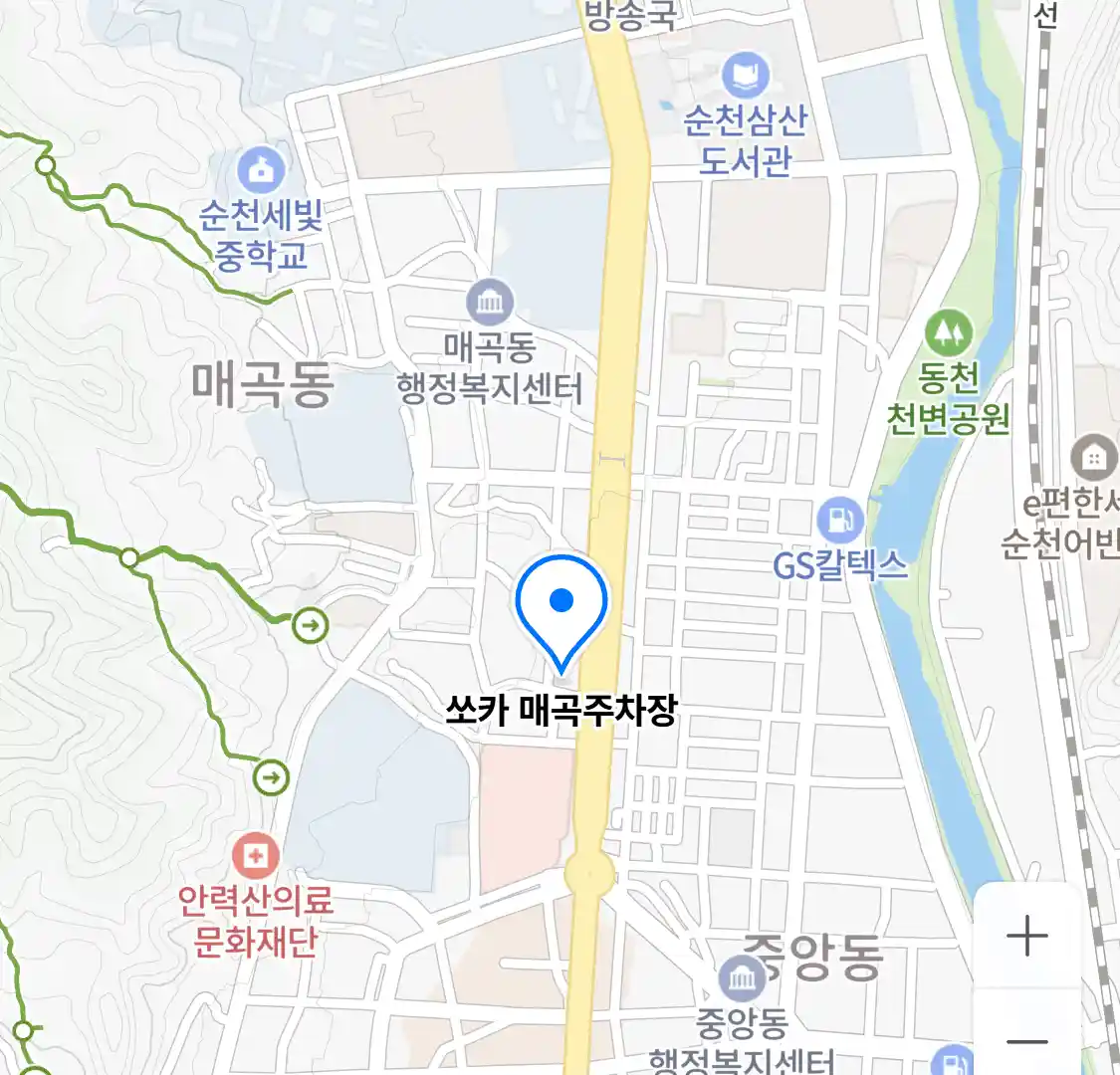Zoom in with the plus button

1026,937
